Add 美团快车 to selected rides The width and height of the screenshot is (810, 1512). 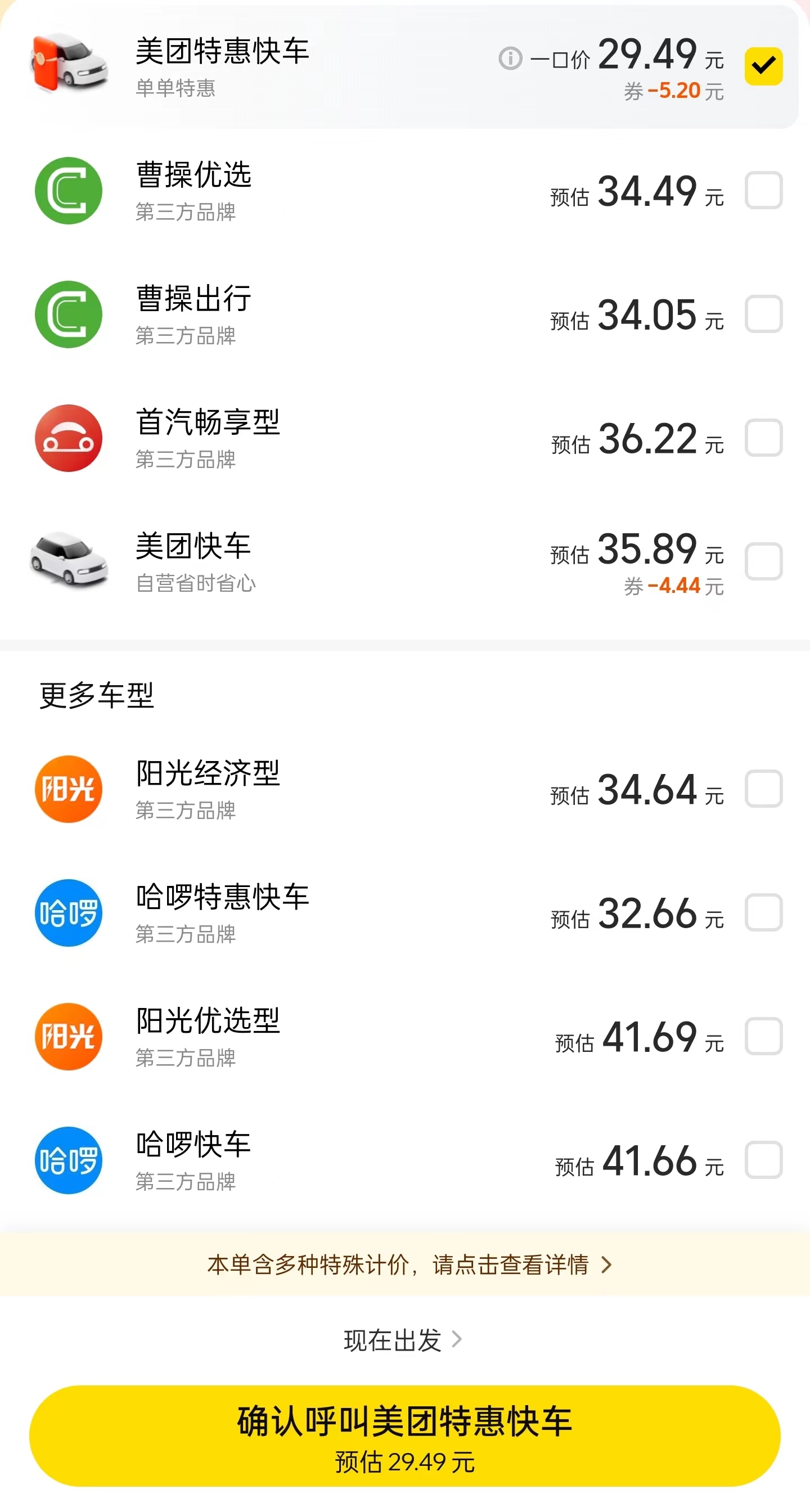763,561
